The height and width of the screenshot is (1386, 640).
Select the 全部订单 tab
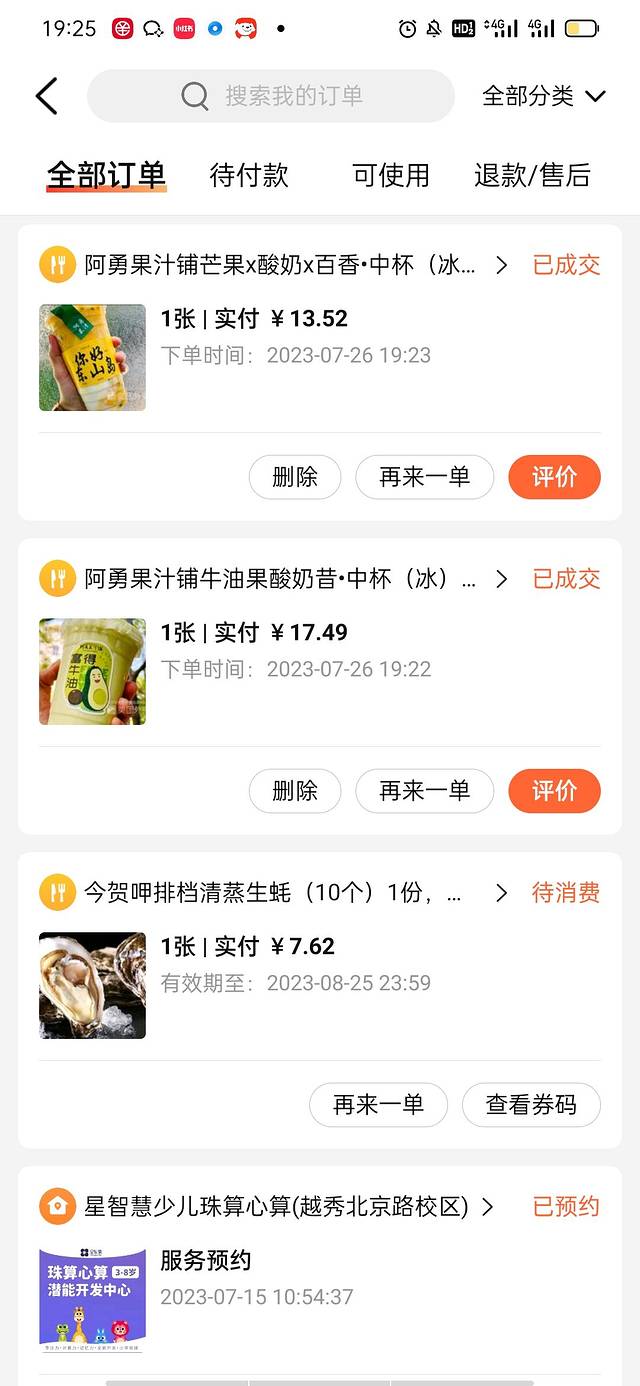106,175
